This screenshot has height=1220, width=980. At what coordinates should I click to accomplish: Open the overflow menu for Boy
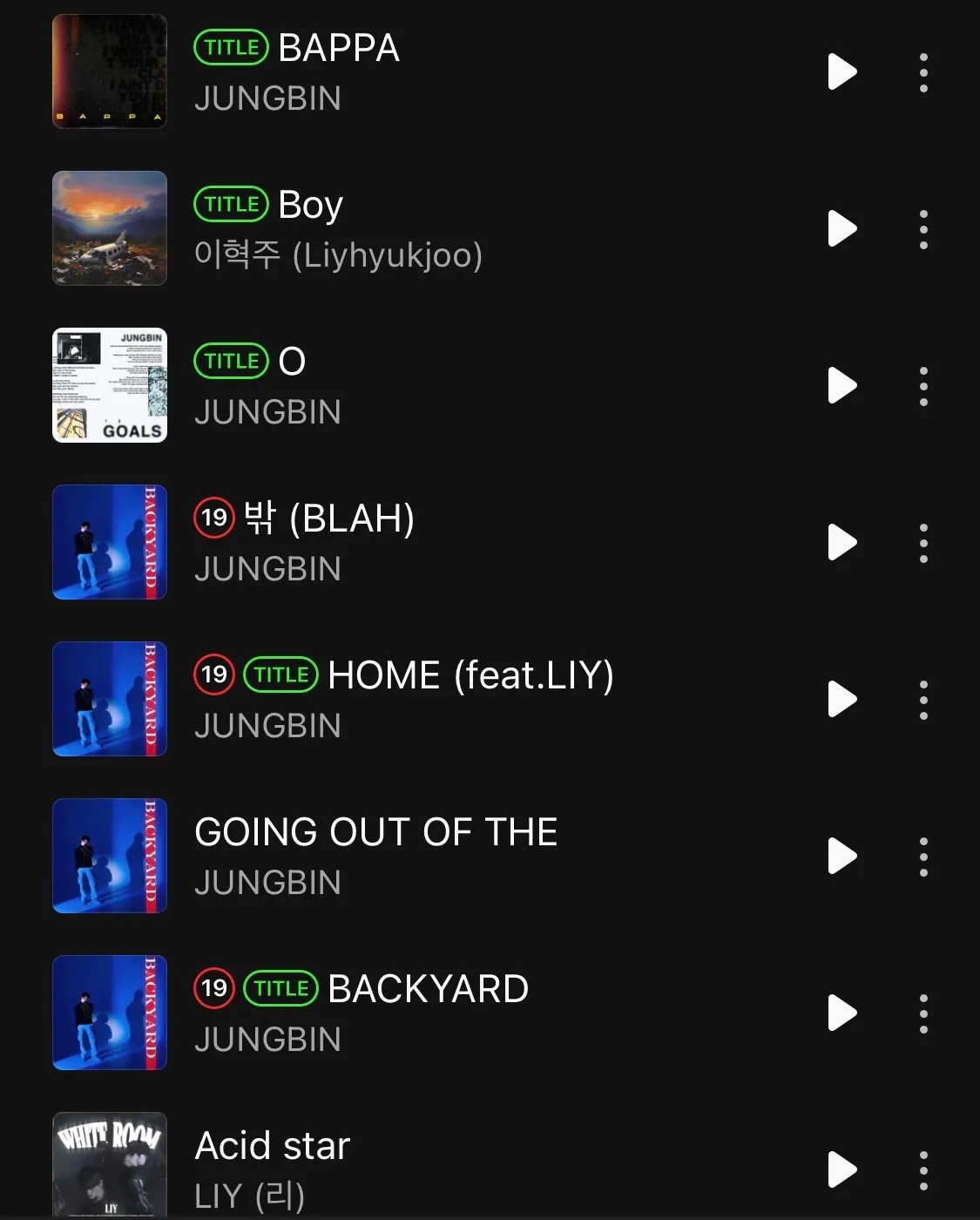pyautogui.click(x=923, y=229)
